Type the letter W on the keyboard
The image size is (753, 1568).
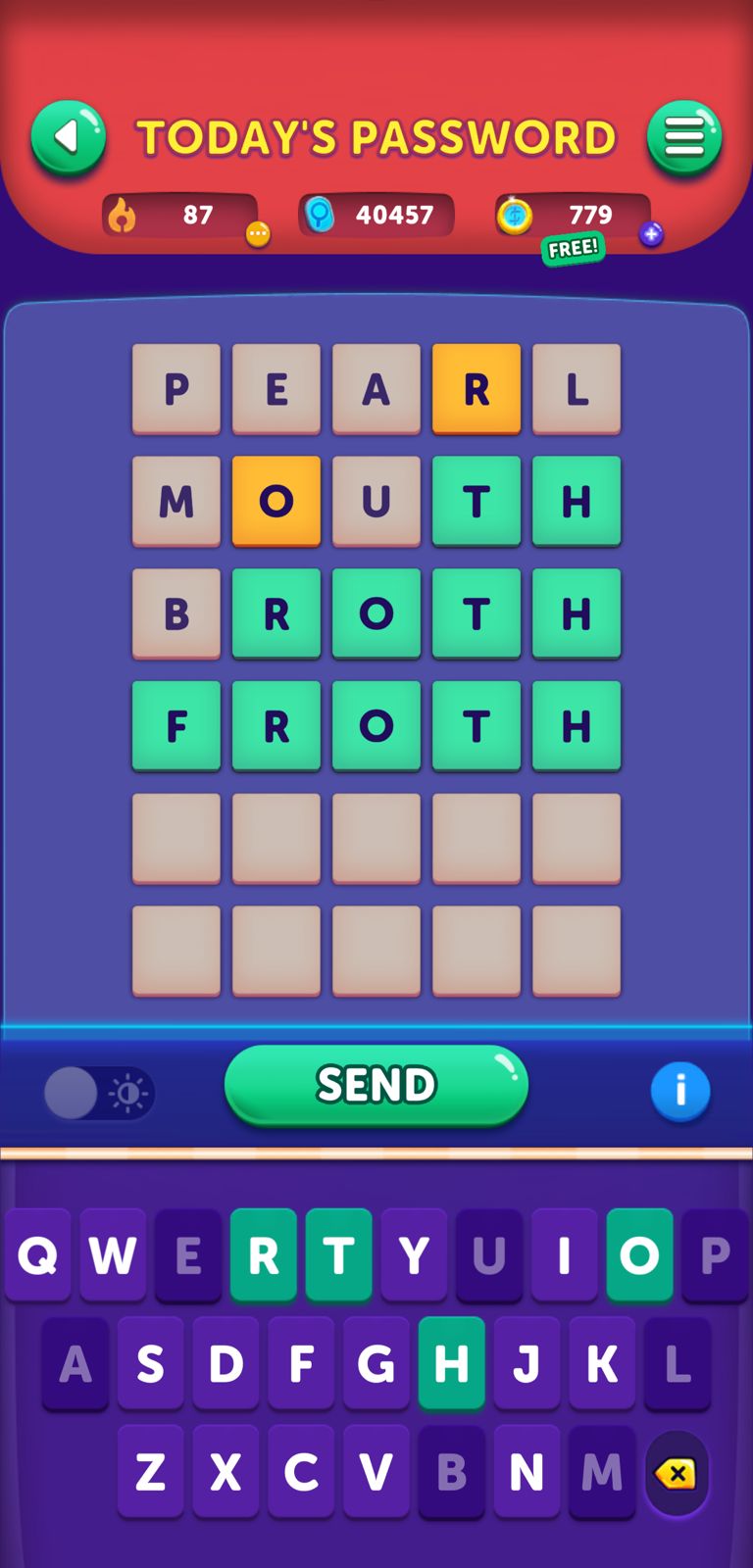coord(113,1255)
